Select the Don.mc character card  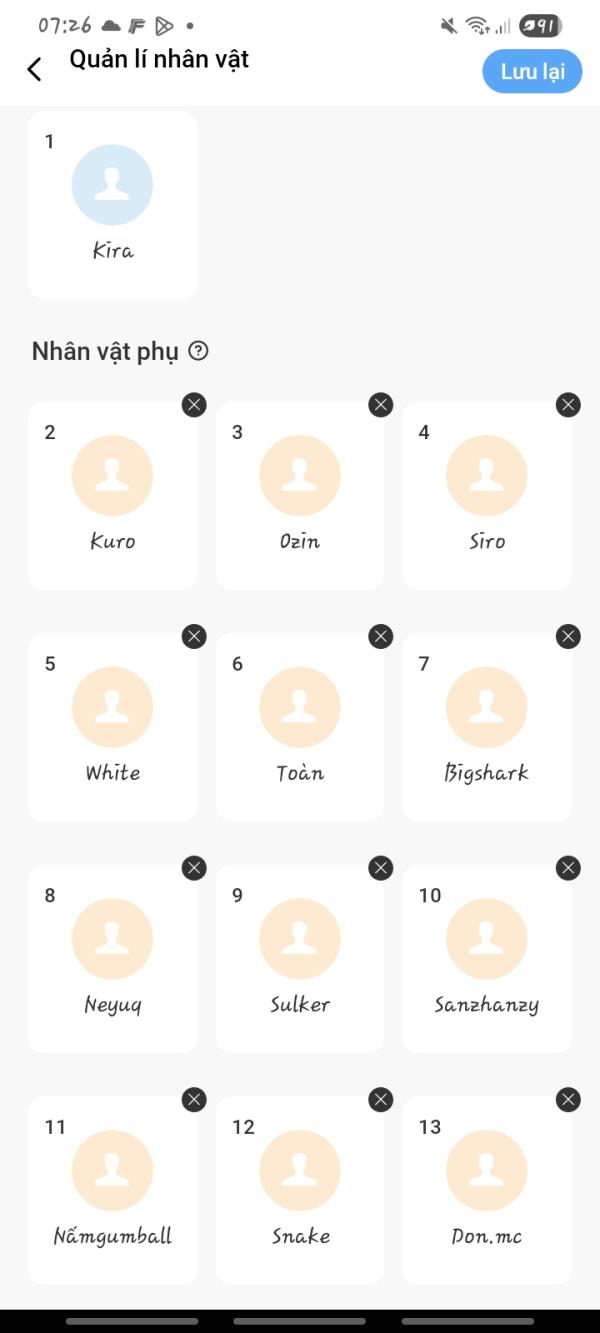coord(486,1191)
